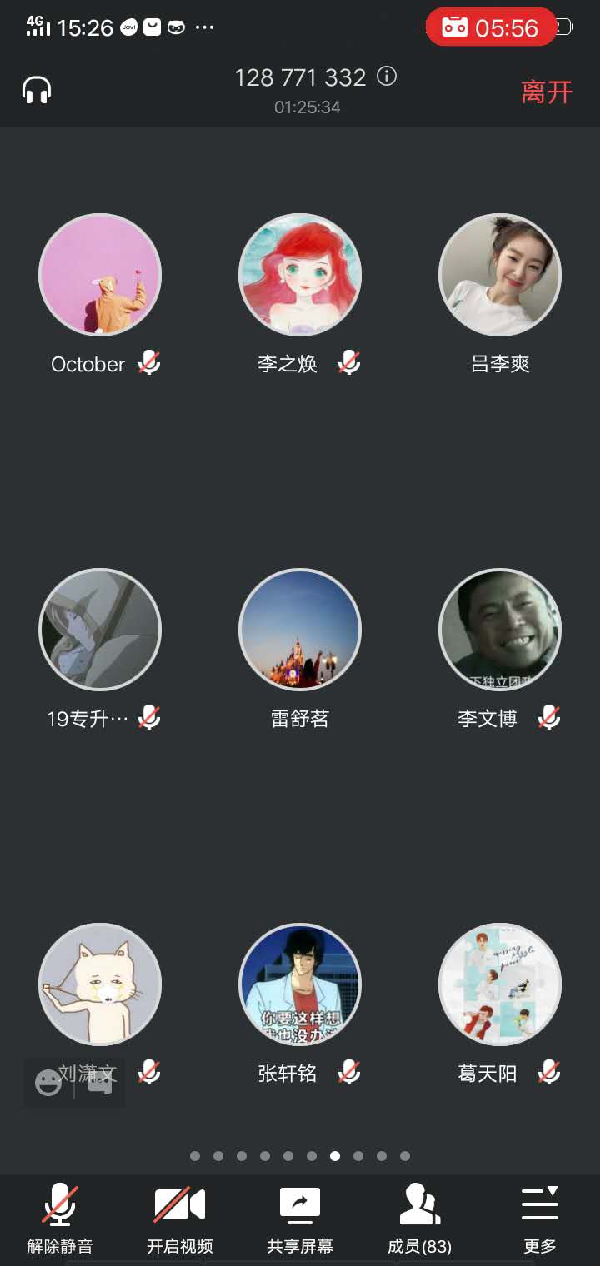Tap the screen recording timer 05:56

[492, 28]
